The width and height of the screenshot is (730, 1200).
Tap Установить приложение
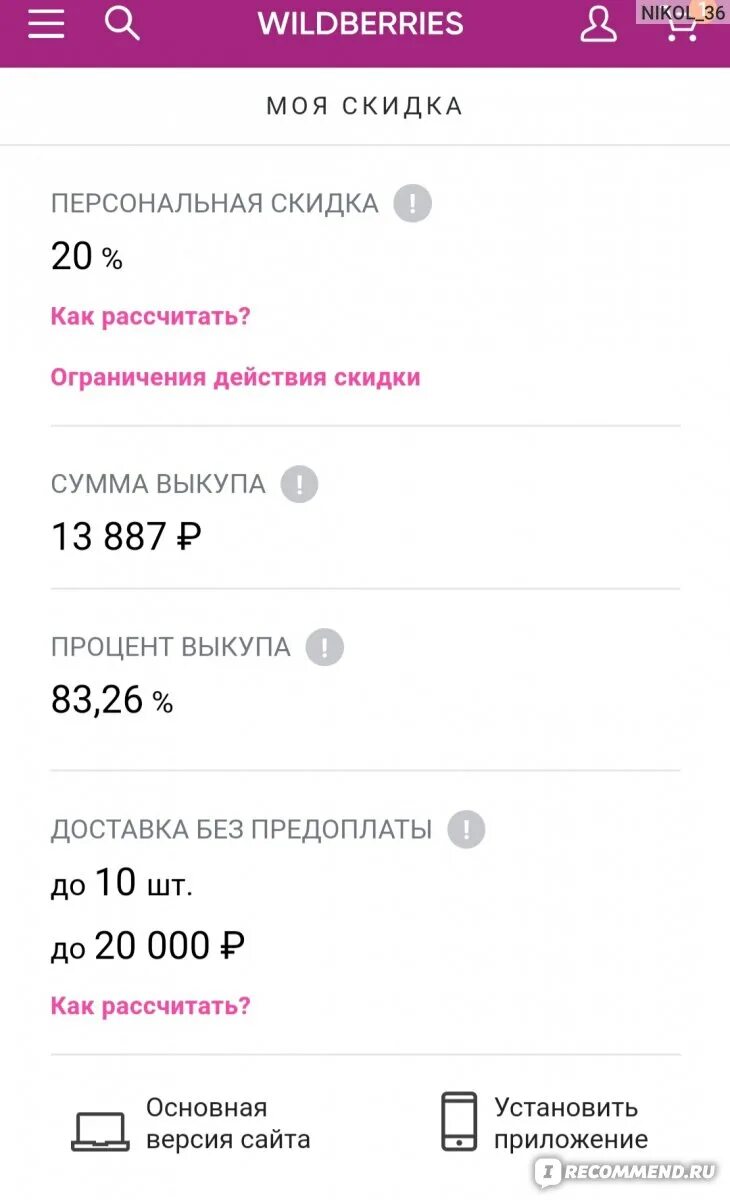pos(545,1124)
